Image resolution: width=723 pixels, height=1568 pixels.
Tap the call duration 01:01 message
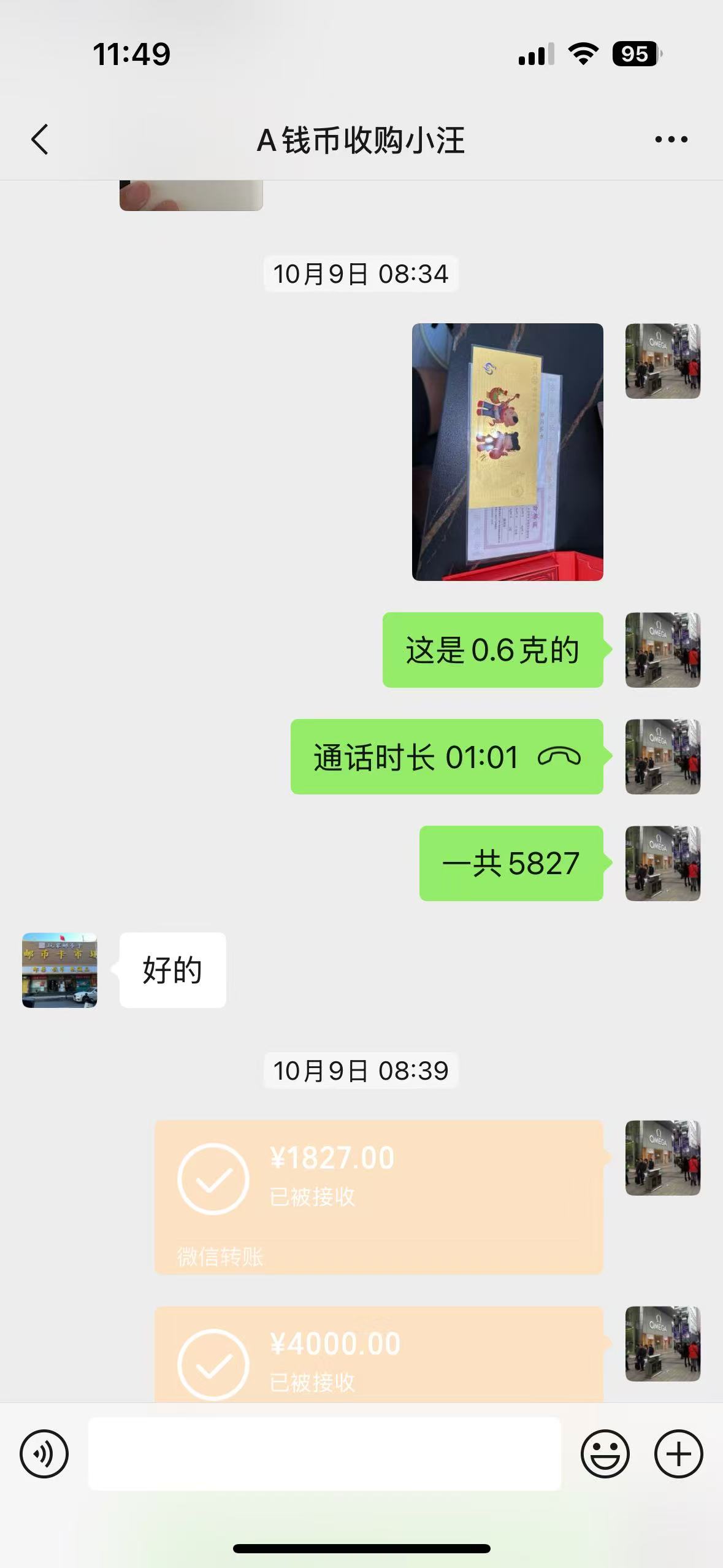pyautogui.click(x=446, y=756)
